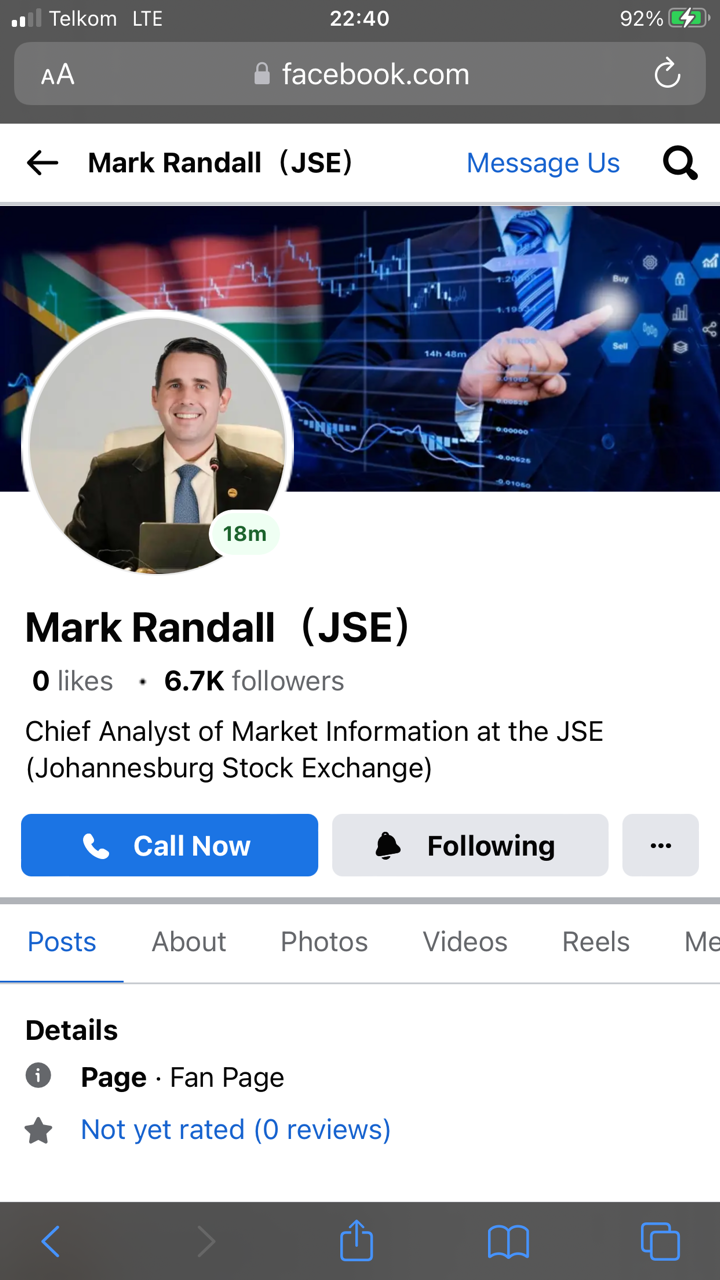The image size is (720, 1280).
Task: Show open Safari tabs
Action: coord(660,1242)
